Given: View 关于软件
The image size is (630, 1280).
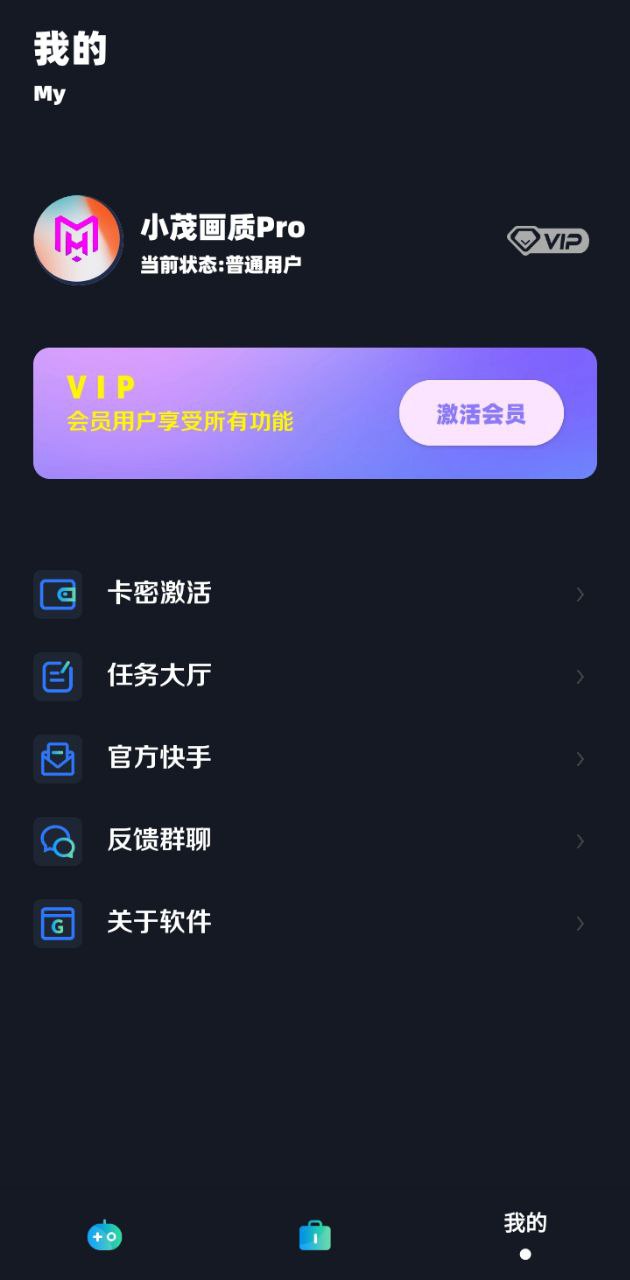Looking at the screenshot, I should (315, 922).
